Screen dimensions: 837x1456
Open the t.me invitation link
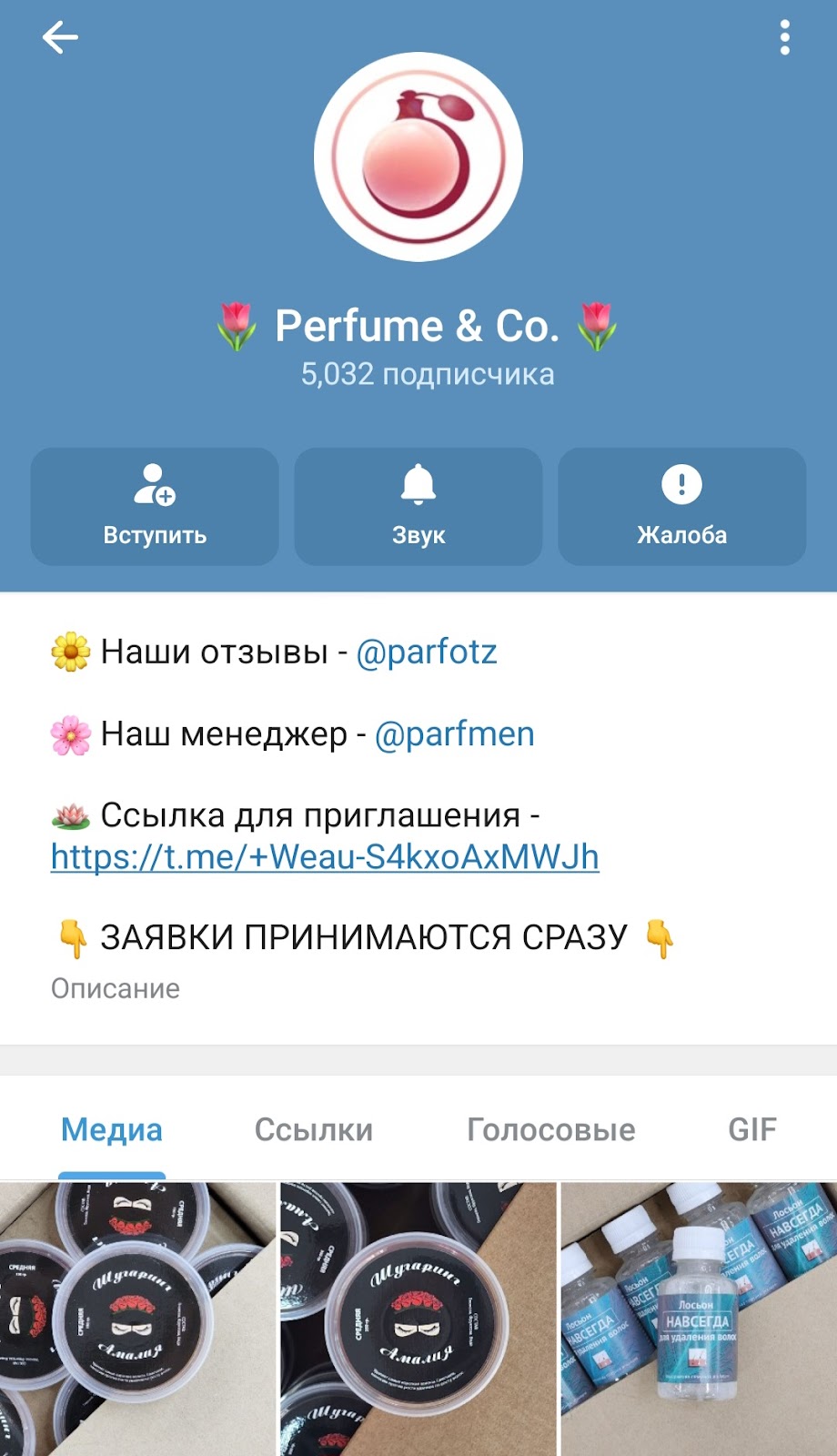(325, 857)
